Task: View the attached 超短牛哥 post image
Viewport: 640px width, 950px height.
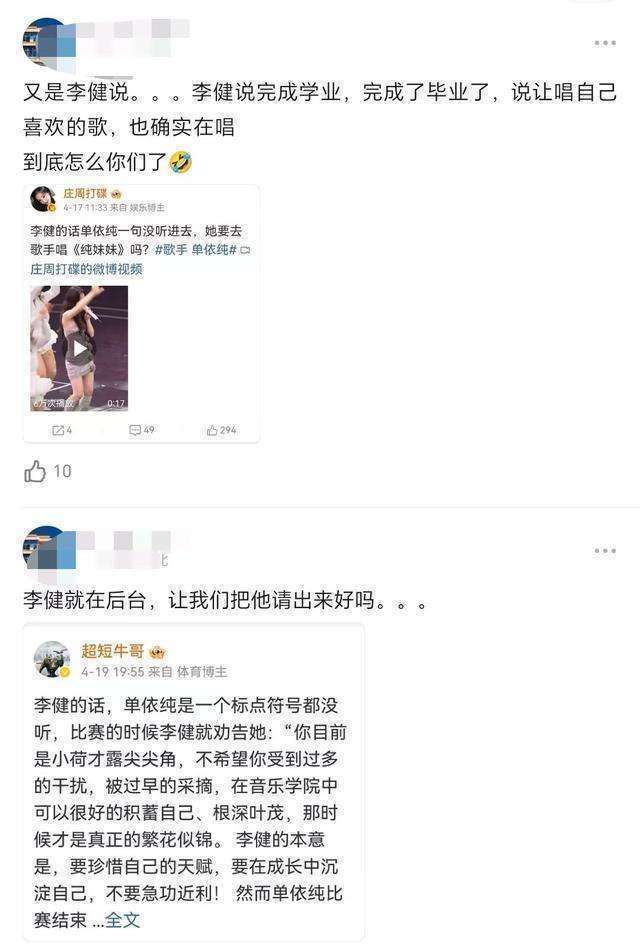Action: click(x=193, y=782)
